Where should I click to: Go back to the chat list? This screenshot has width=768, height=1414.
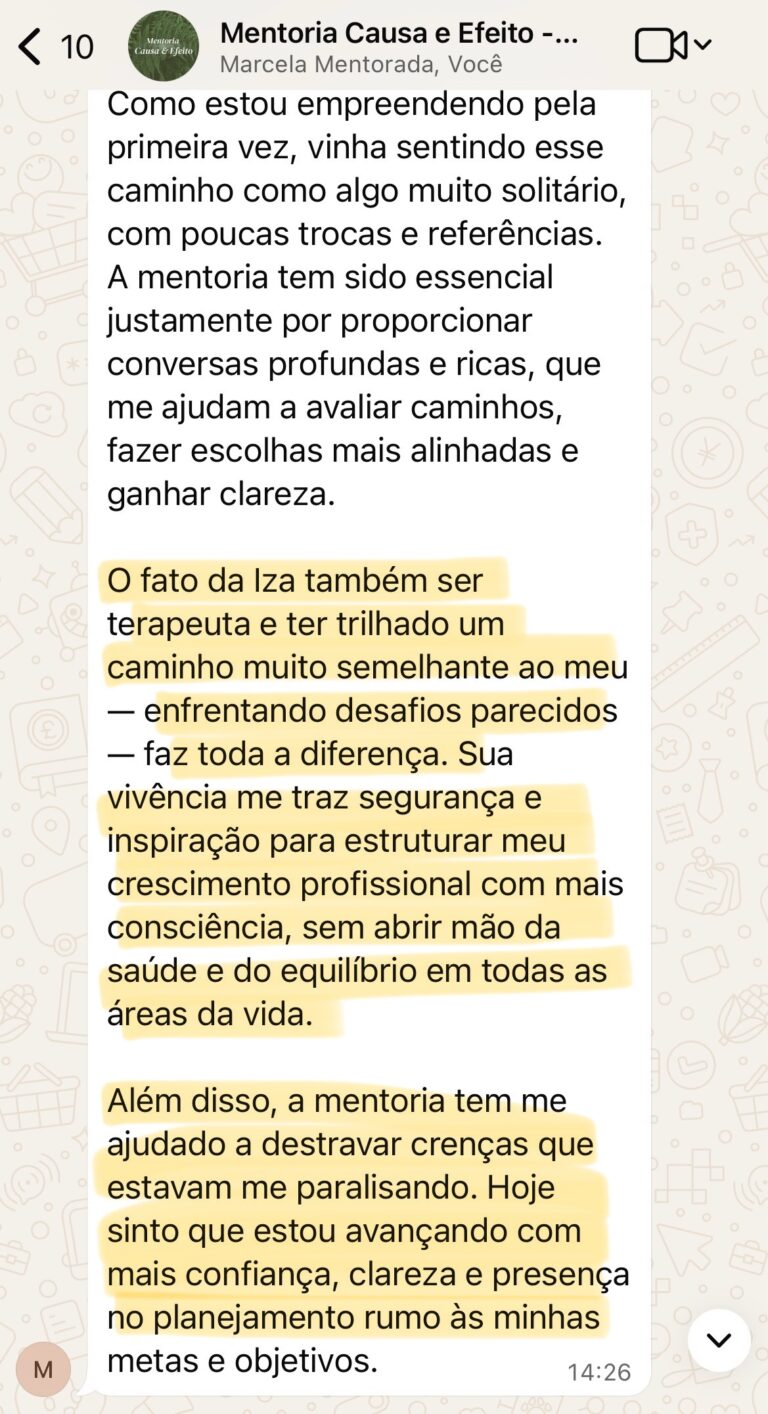pyautogui.click(x=55, y=46)
